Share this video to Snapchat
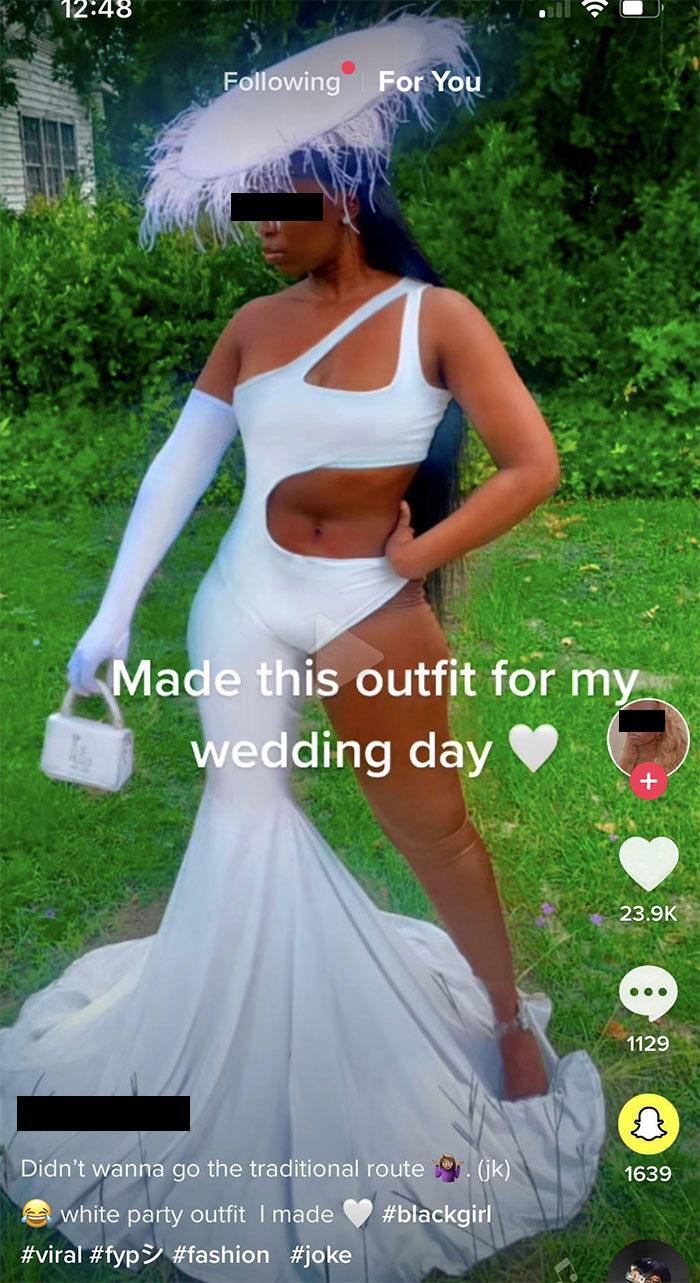 [648, 1124]
